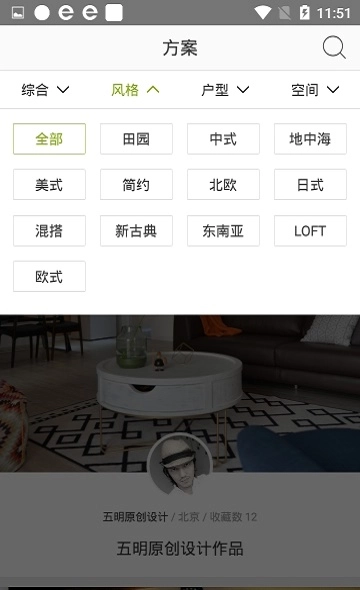This screenshot has height=590, width=360.
Task: Expand the 户型 dropdown
Action: point(225,90)
